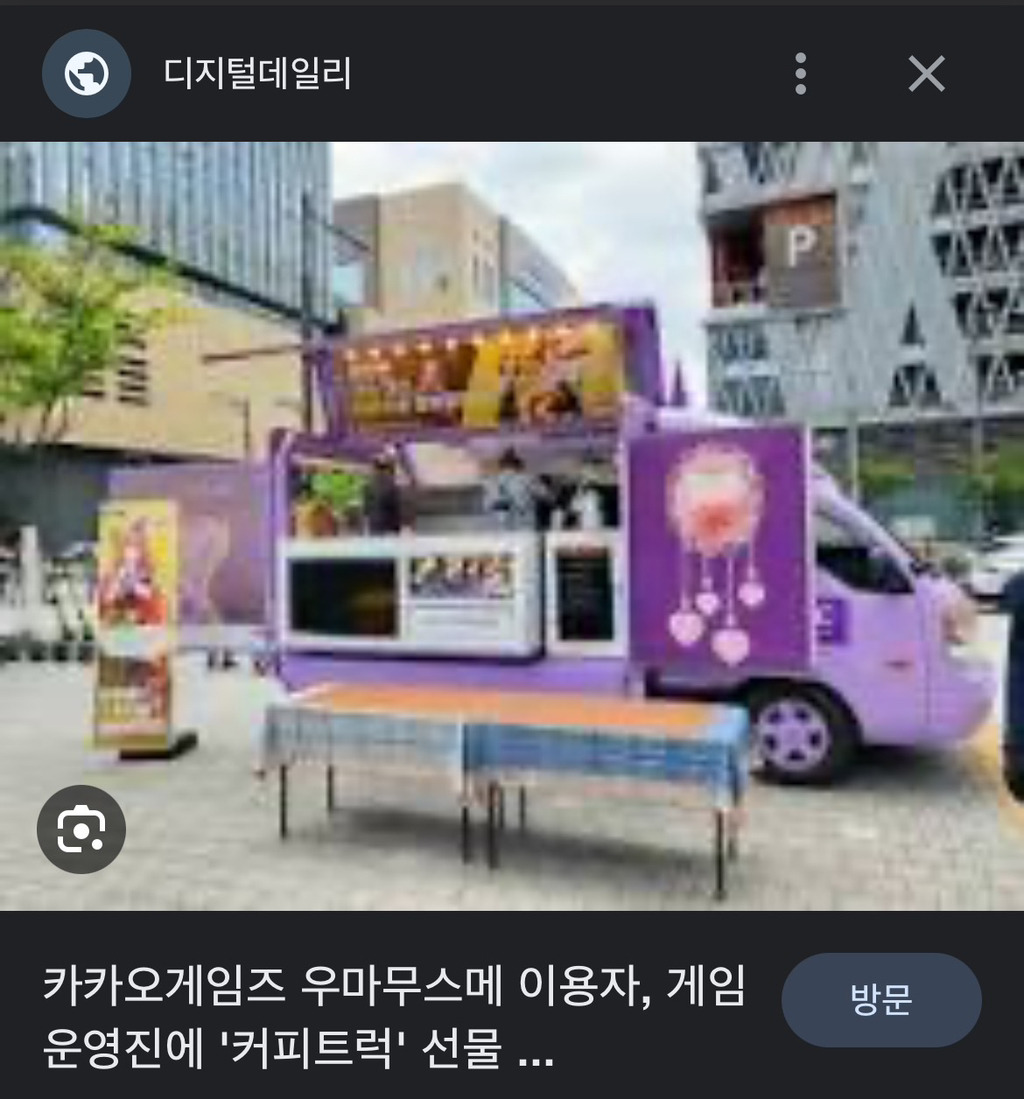Close the image preview
The width and height of the screenshot is (1024, 1099).
[x=927, y=74]
